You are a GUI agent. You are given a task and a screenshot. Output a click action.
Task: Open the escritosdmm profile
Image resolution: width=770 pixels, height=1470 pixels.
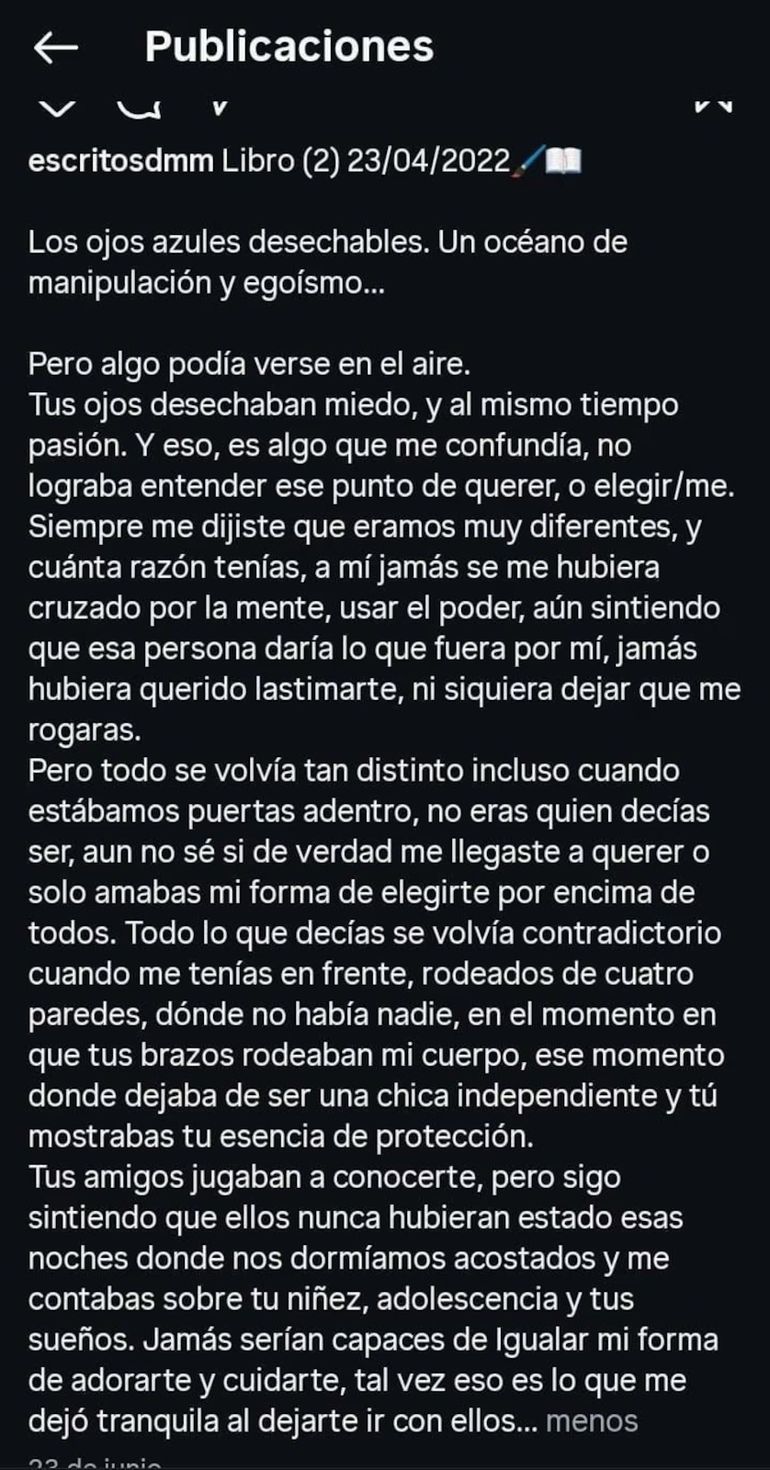pos(121,161)
